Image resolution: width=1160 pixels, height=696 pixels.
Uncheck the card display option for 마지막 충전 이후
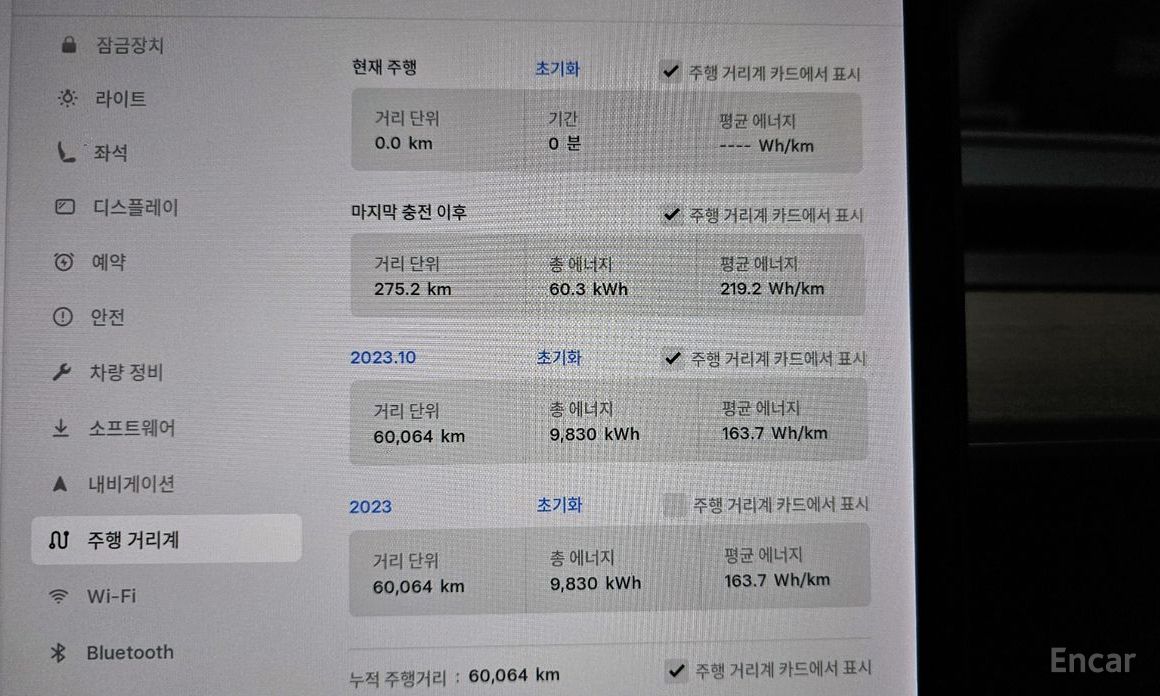[672, 214]
